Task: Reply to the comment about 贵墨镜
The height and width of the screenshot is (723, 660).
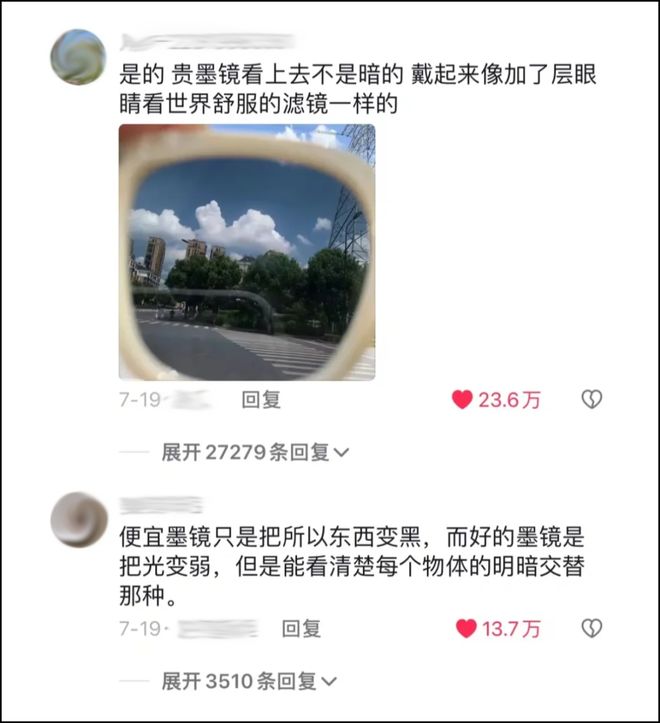Action: [x=261, y=400]
